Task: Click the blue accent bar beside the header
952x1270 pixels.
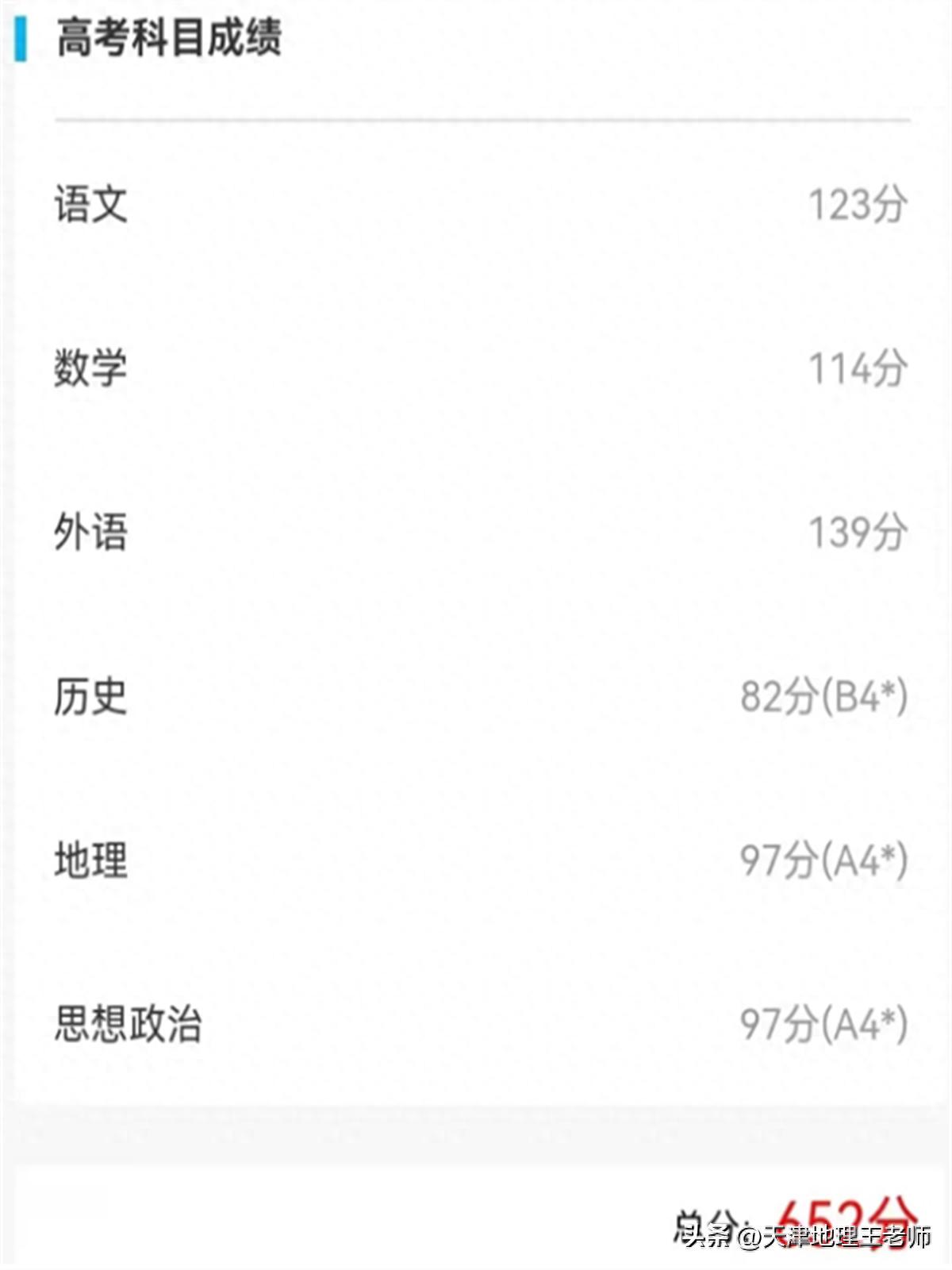Action: (x=19, y=36)
